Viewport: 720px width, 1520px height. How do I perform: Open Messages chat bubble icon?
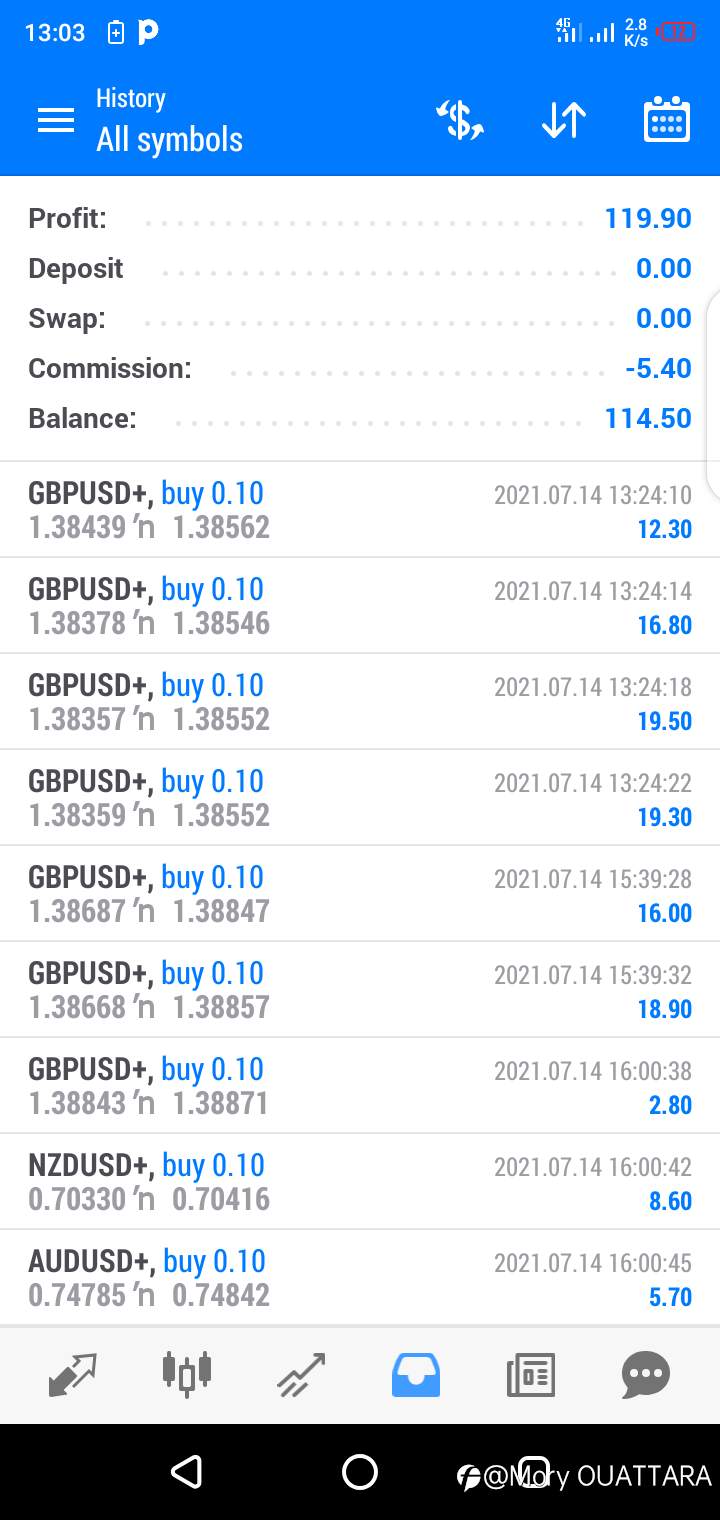coord(645,1375)
